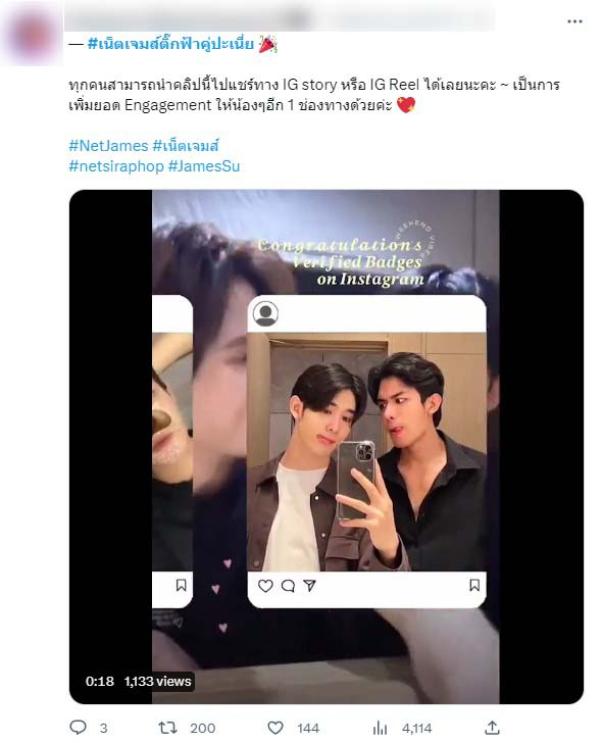The image size is (600, 743).
Task: Open the #เน็ตเจมส์ติ๊กฟ้าคู่ปะเนี่ย hashtag
Action: point(170,43)
